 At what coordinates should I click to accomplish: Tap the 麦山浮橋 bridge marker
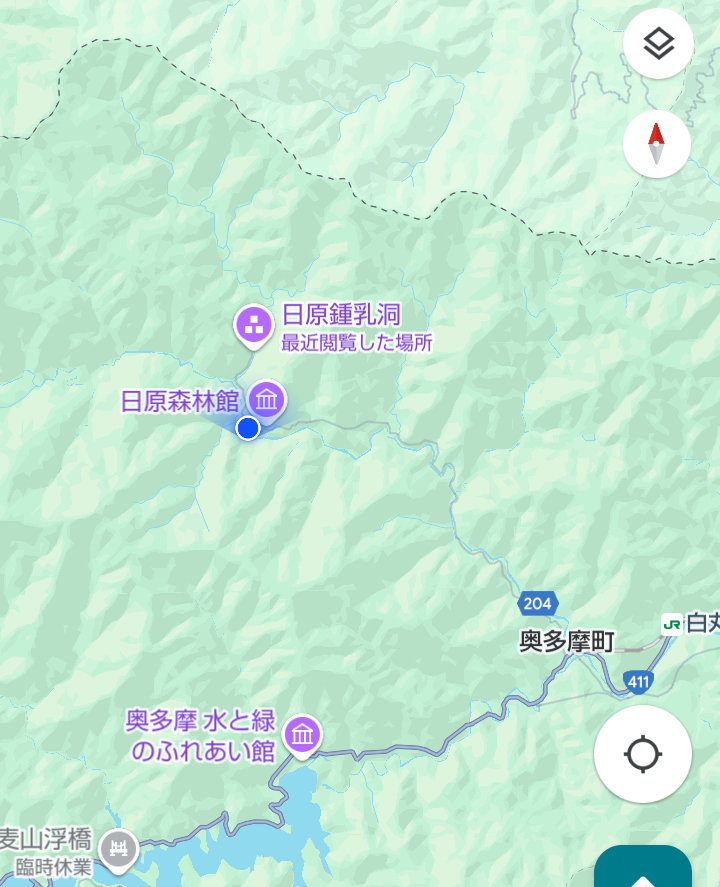[x=121, y=850]
